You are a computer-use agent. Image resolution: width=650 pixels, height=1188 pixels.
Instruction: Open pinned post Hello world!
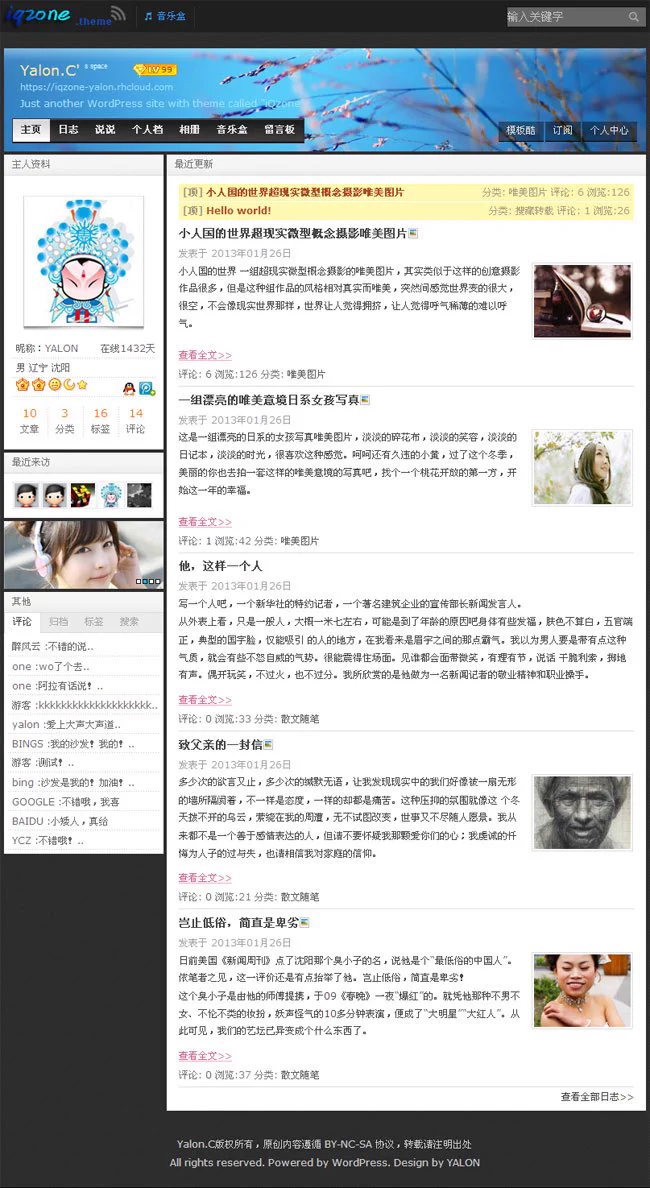coord(238,211)
